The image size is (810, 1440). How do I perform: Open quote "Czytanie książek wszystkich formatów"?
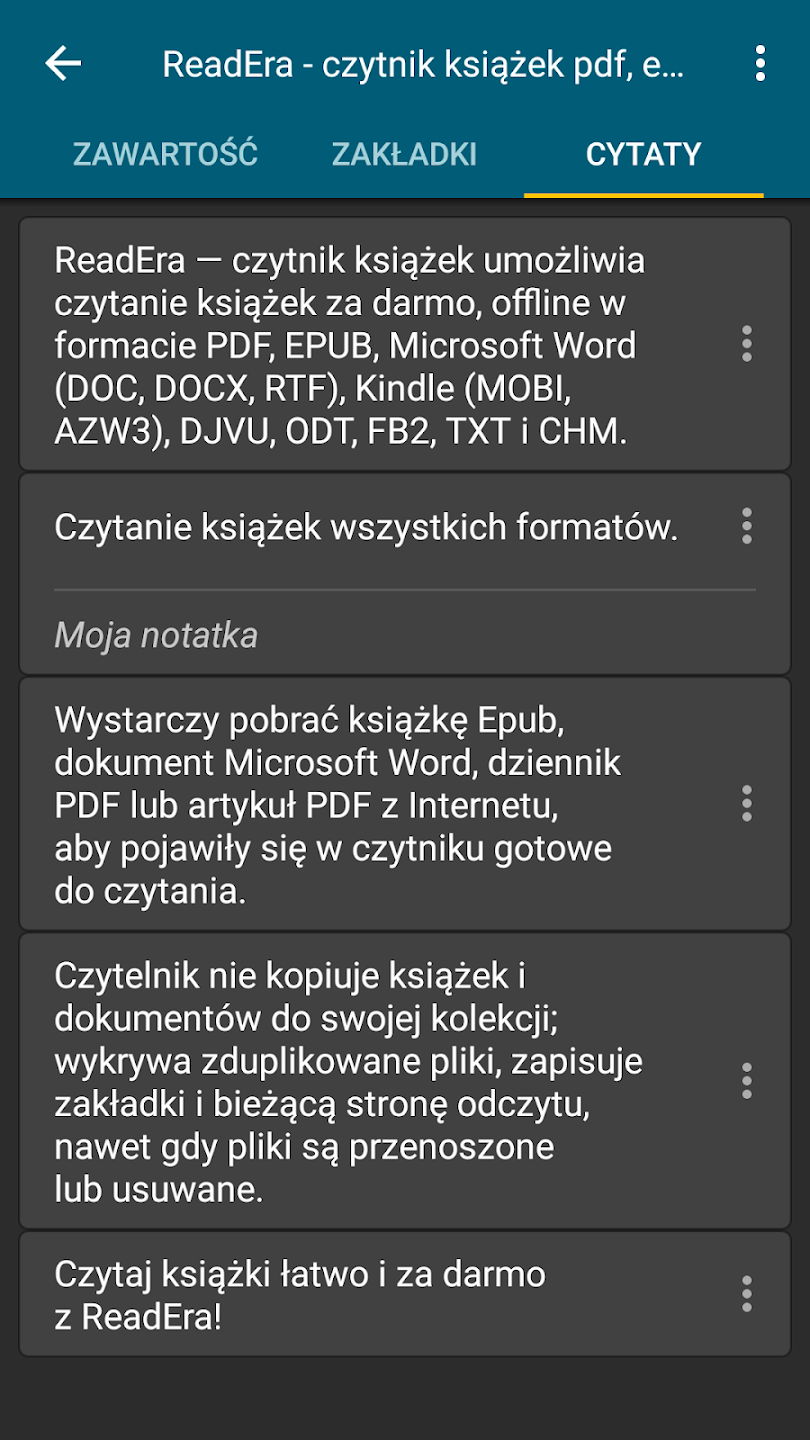366,527
